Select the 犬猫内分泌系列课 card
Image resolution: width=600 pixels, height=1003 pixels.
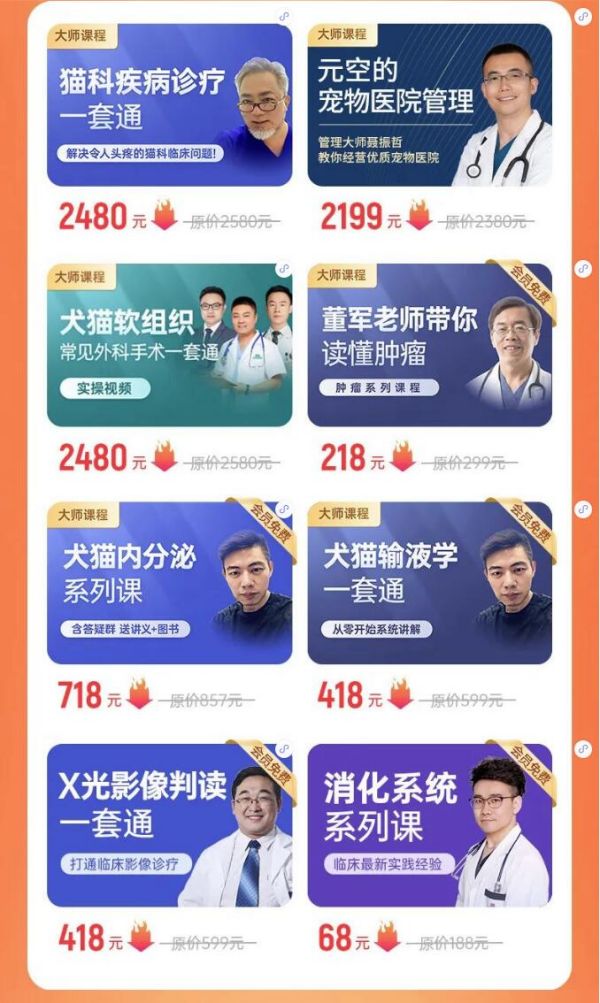[169, 582]
